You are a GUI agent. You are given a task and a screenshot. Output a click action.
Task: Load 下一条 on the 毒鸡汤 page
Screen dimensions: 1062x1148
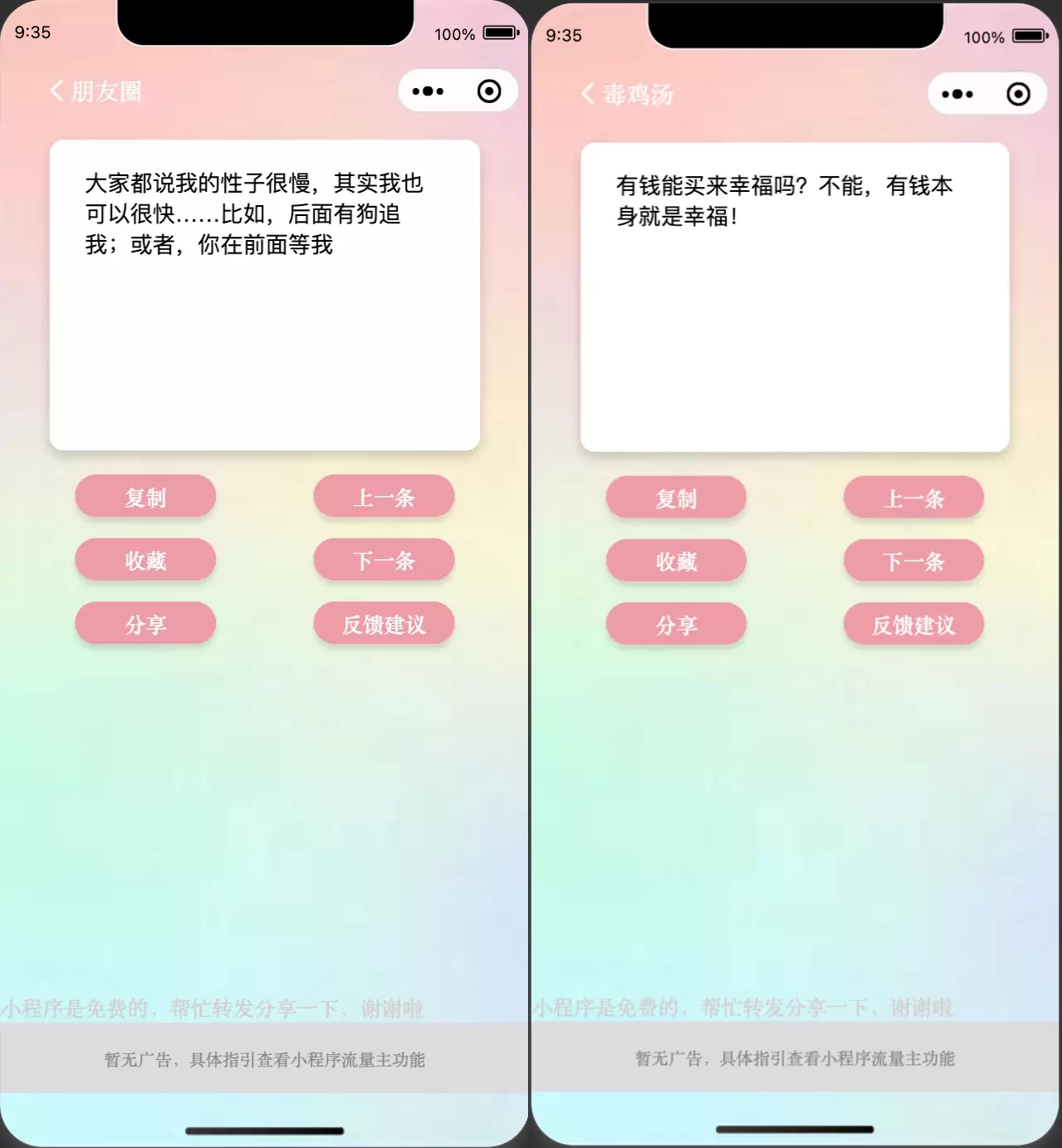tap(913, 562)
